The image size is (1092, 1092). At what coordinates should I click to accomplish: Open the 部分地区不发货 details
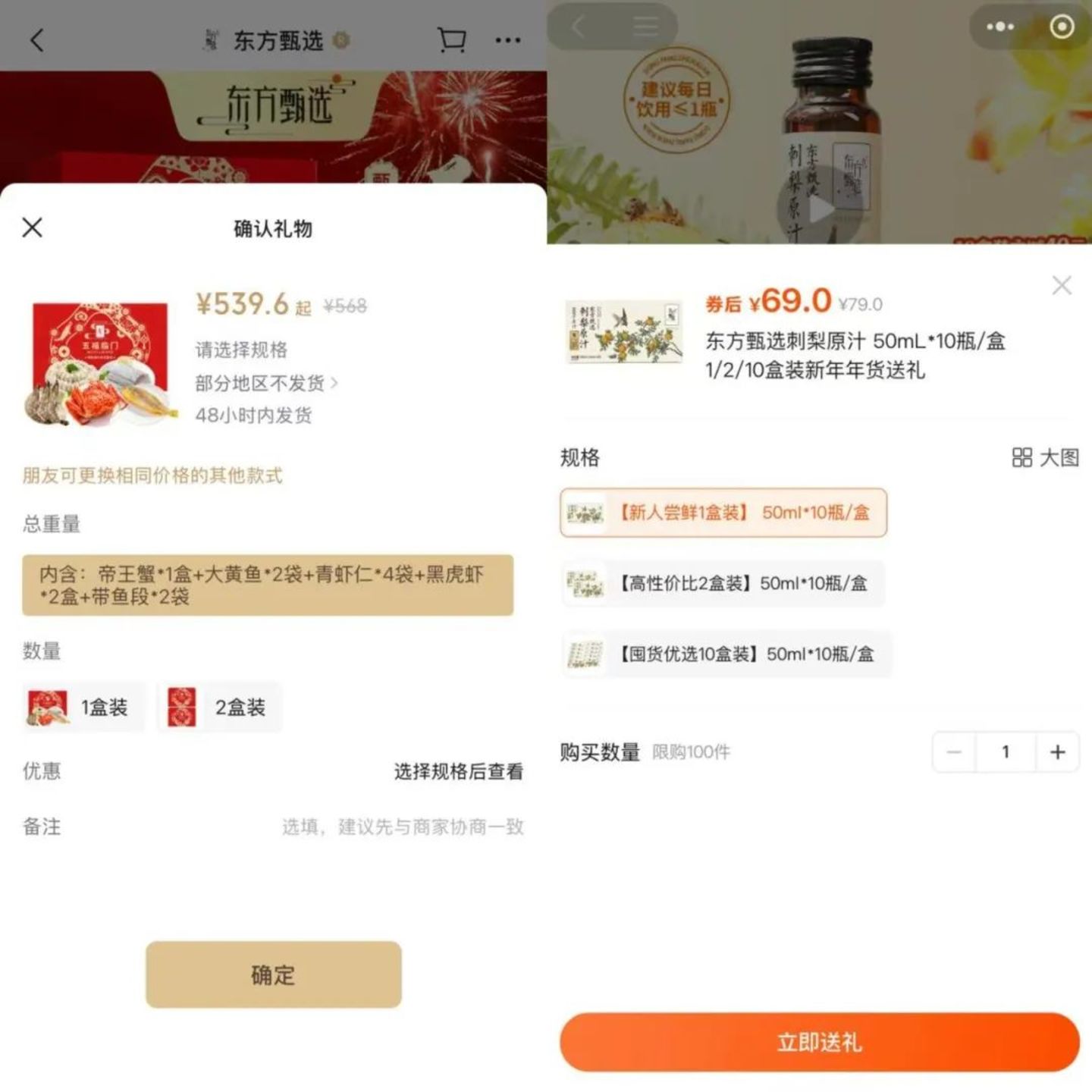266,383
